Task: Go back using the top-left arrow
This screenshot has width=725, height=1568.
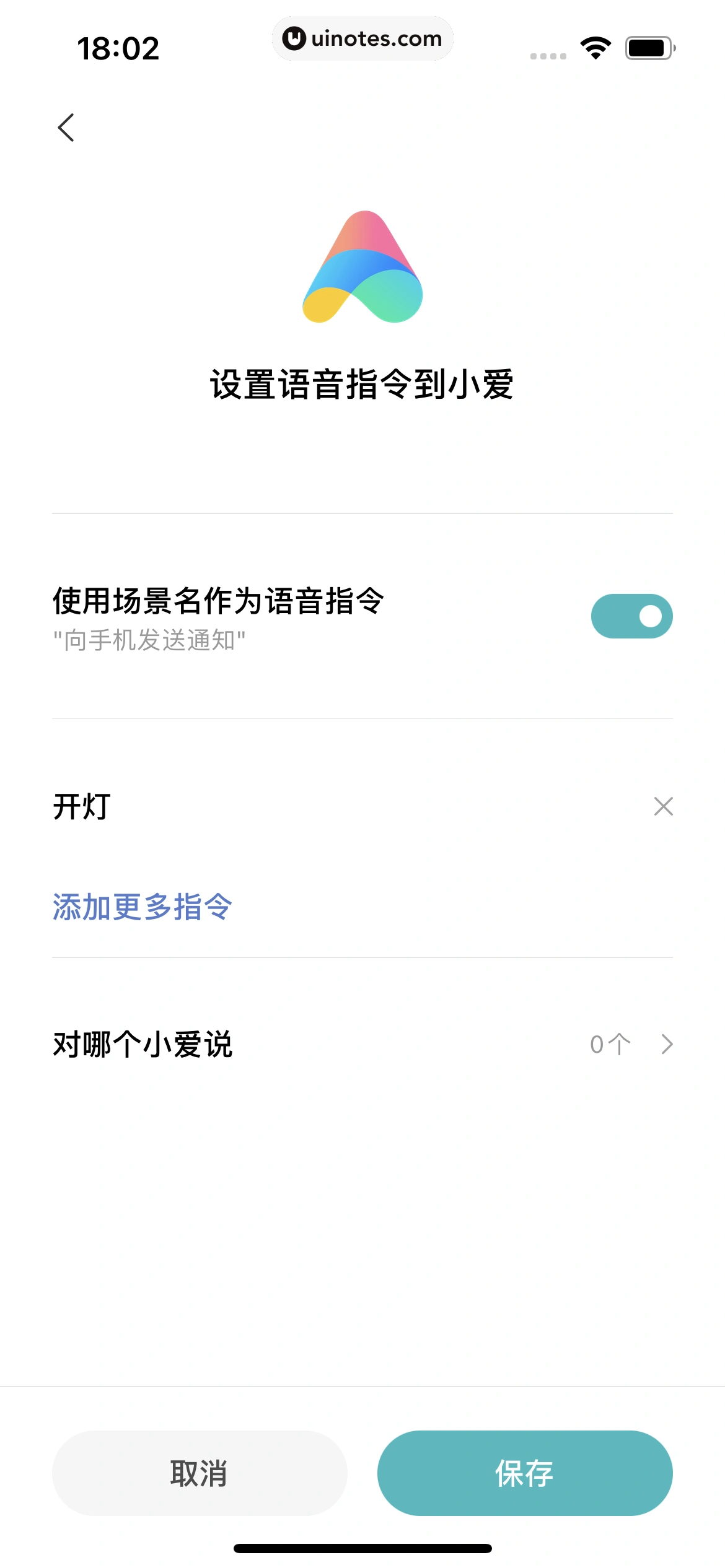Action: 66,128
